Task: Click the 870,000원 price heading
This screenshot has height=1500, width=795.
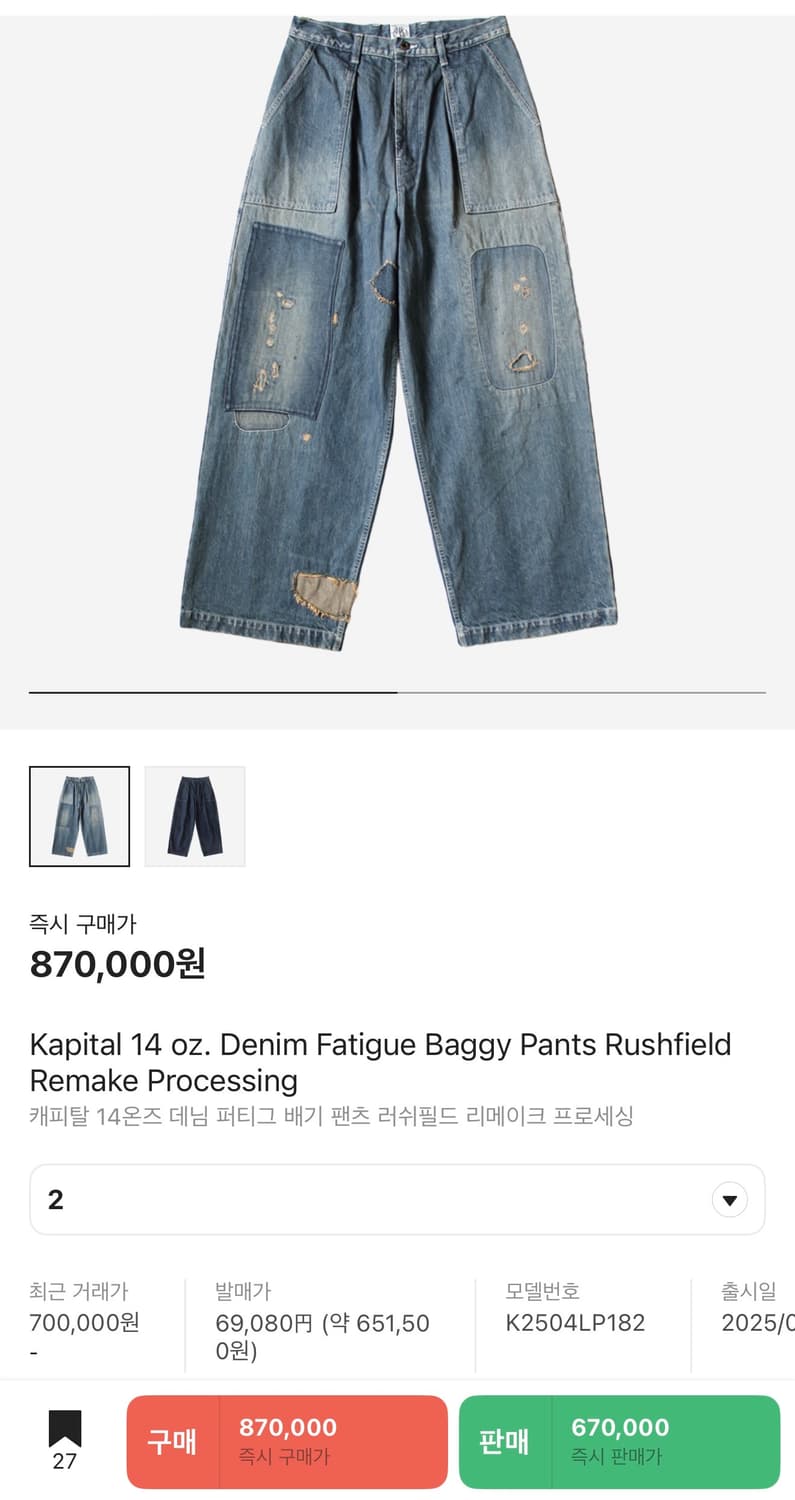Action: 116,965
